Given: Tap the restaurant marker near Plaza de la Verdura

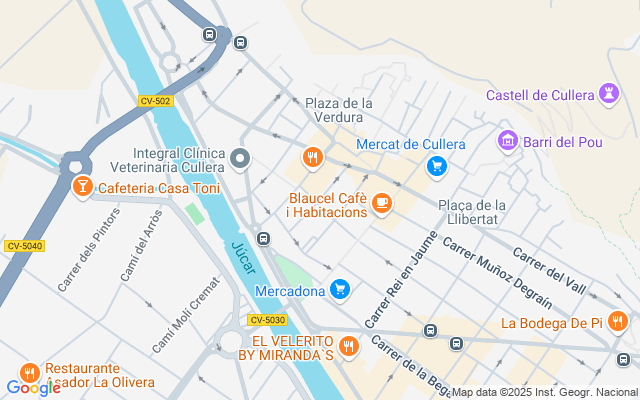Looking at the screenshot, I should [313, 158].
